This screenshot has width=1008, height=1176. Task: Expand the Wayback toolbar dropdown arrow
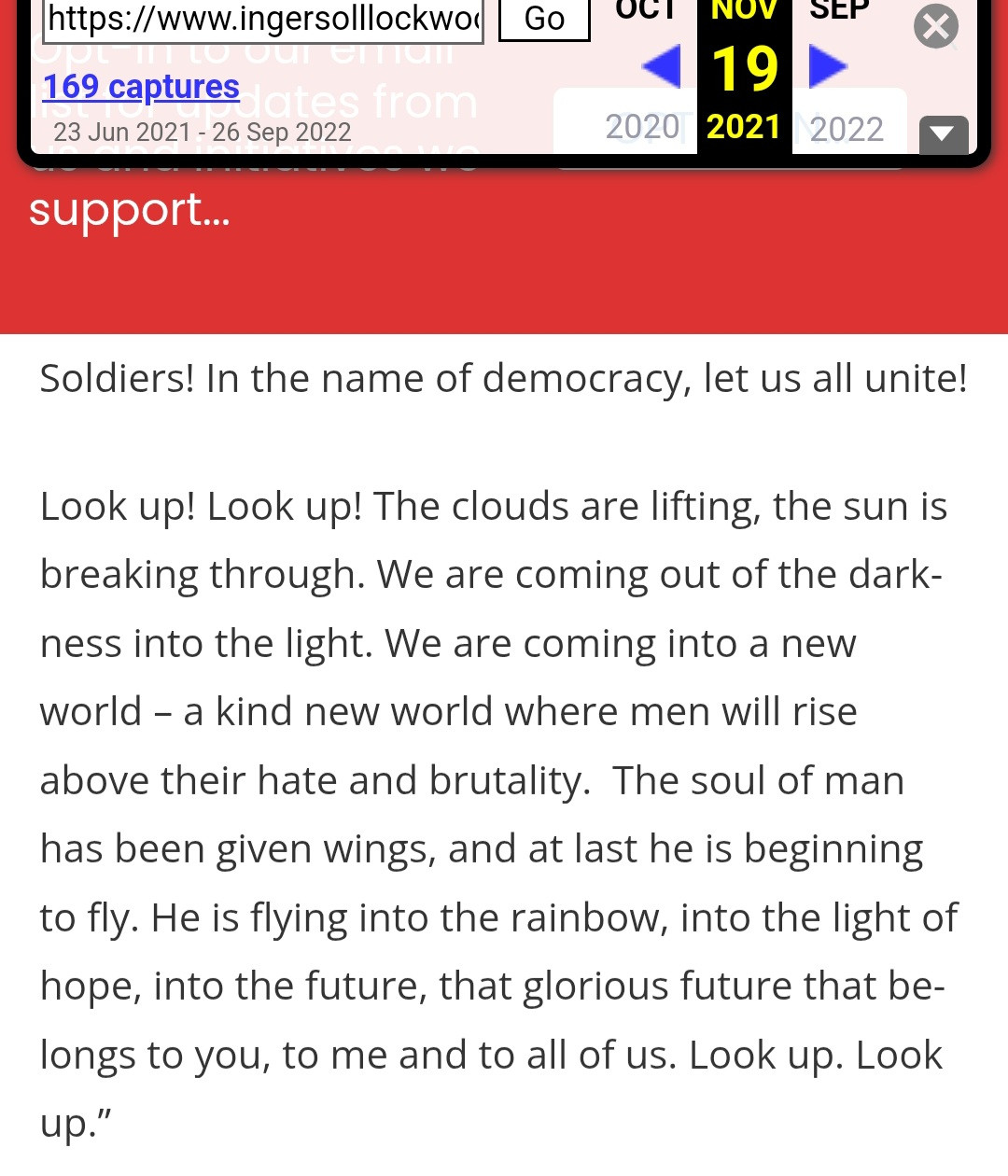943,134
